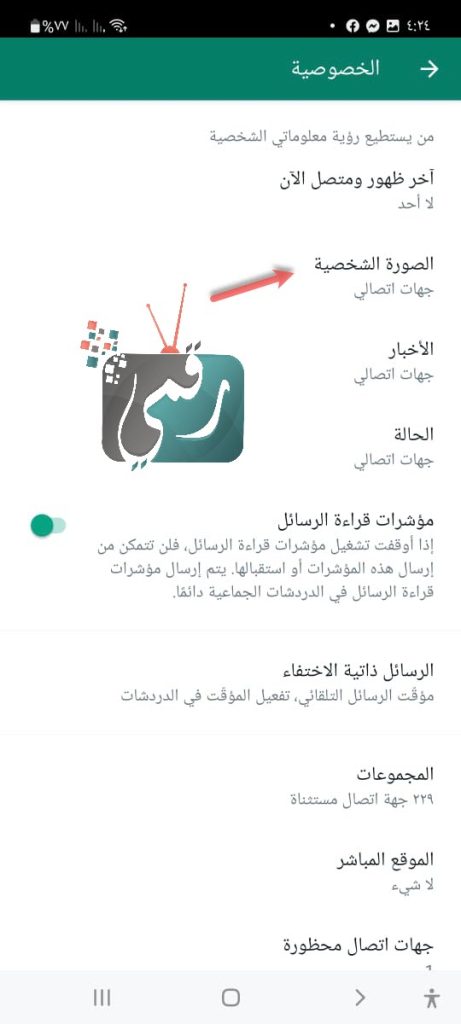Open آخر ظهور ومتصل الآن setting

click(x=230, y=189)
